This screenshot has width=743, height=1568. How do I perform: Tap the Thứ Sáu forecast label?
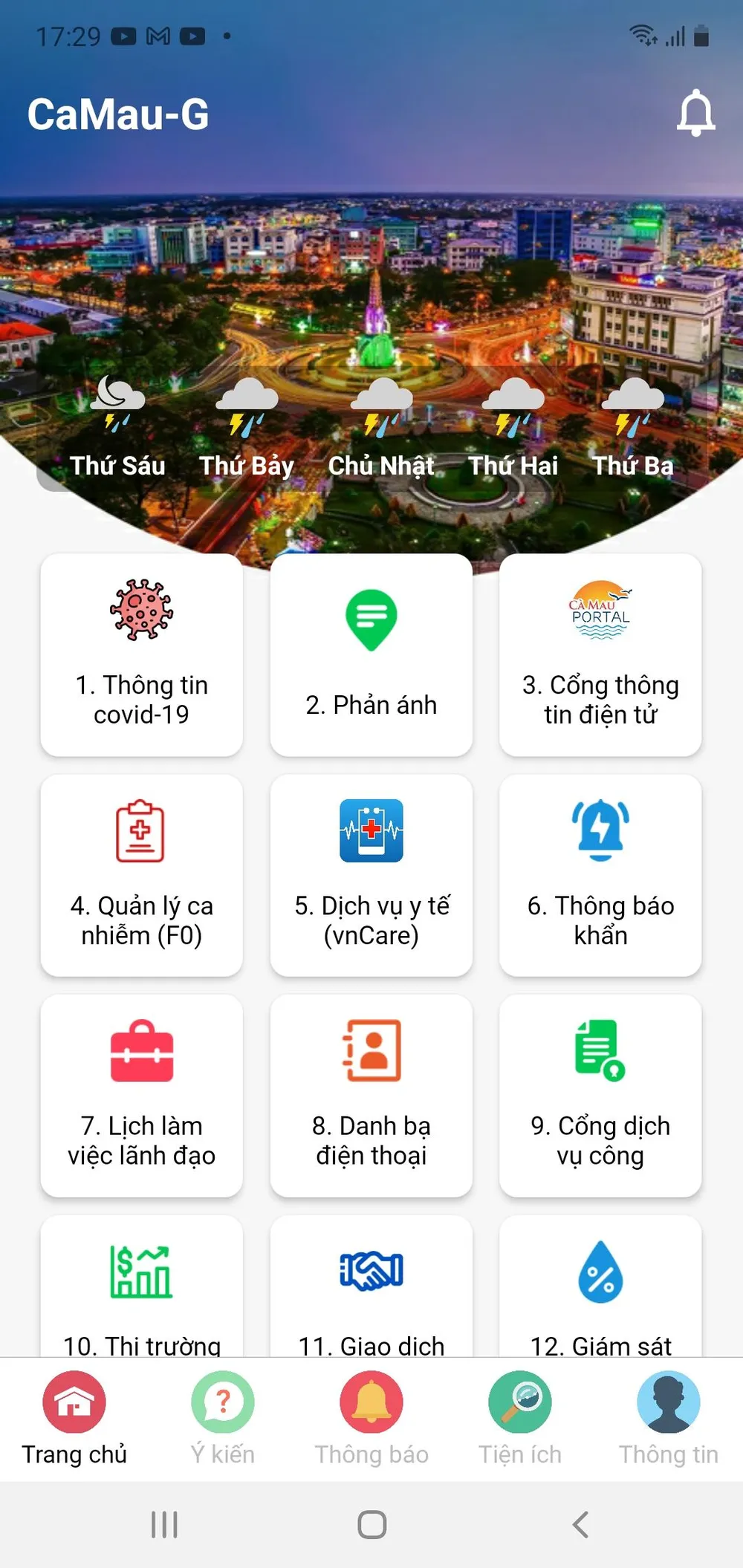[x=117, y=466]
